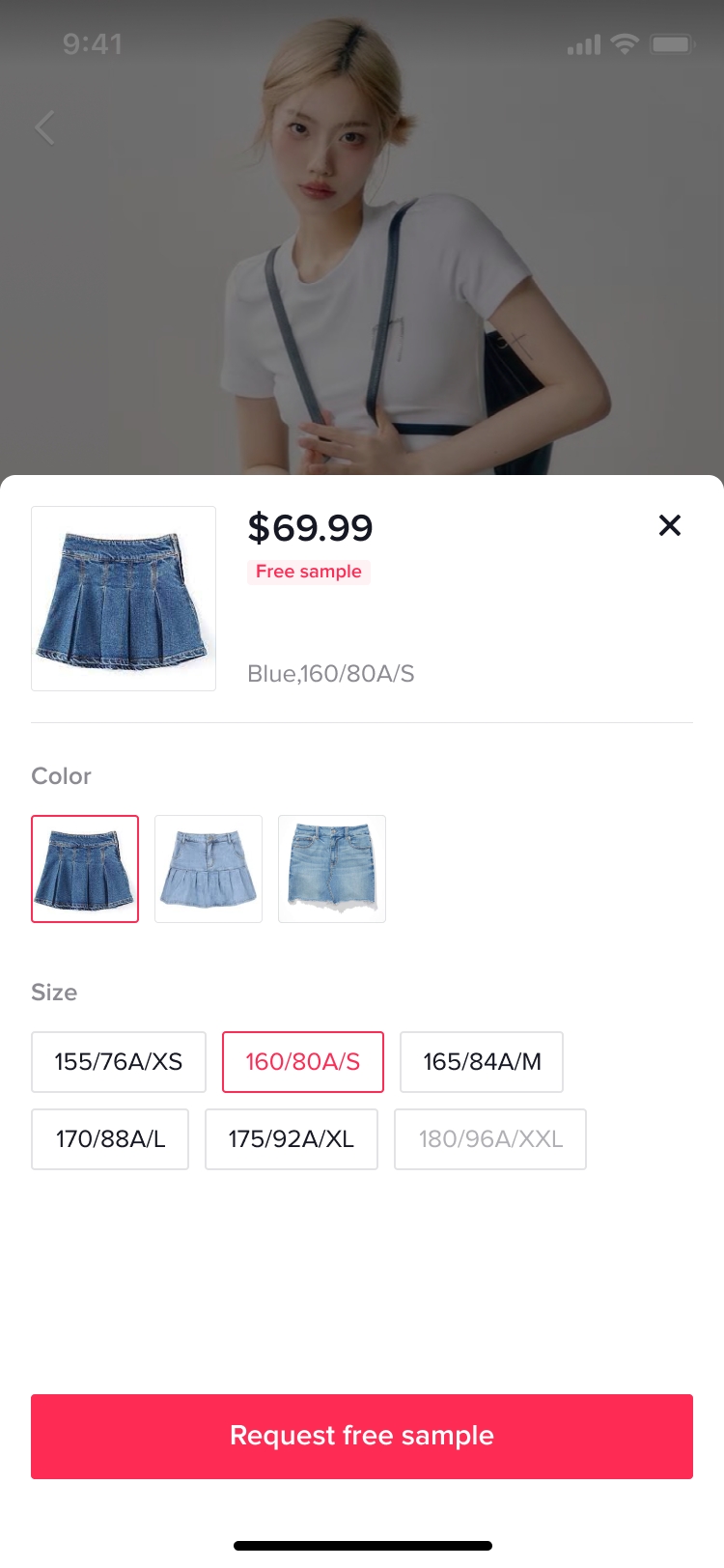Viewport: 724px width, 1568px height.
Task: Go back using the arrow icon
Action: click(x=44, y=127)
